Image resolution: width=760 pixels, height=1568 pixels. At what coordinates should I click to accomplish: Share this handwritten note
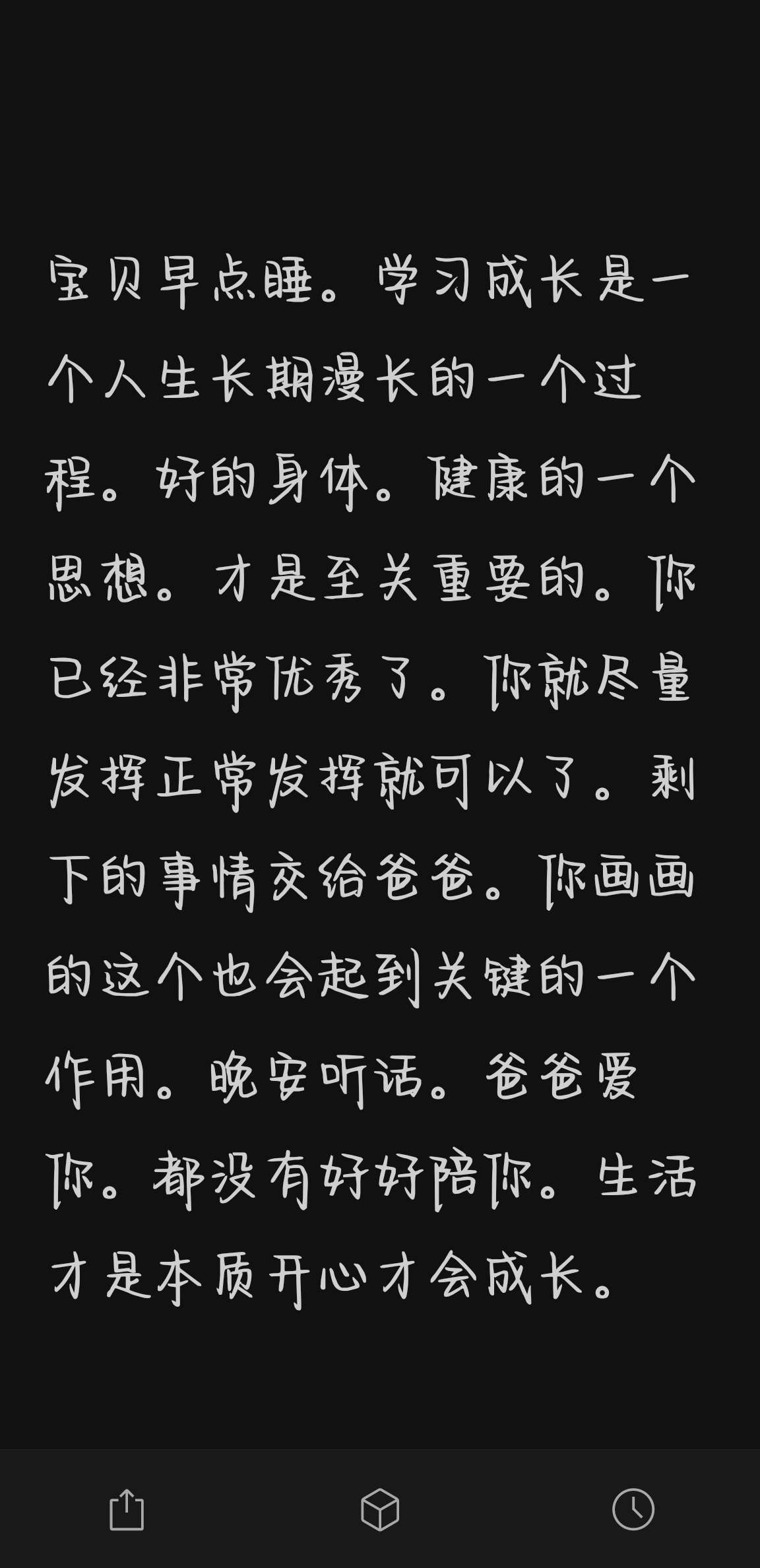point(126,1509)
